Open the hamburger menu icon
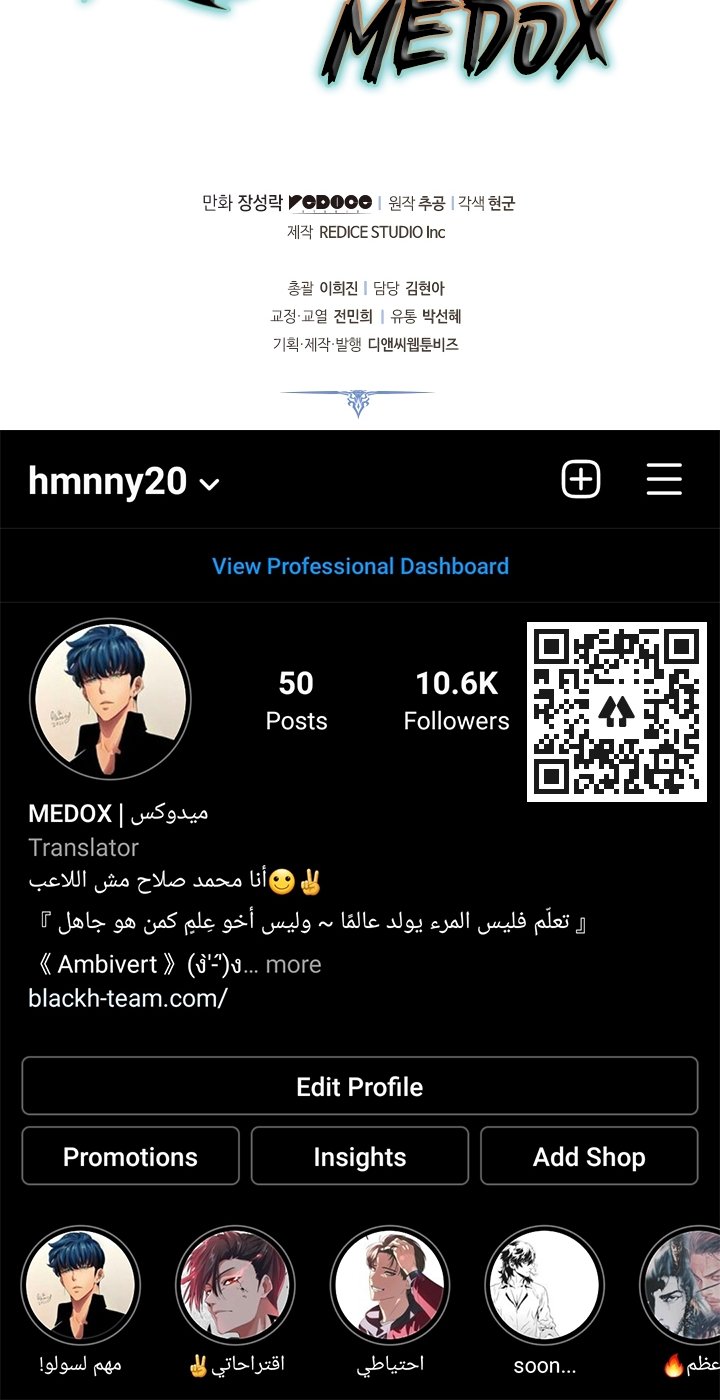This screenshot has width=720, height=1400. [663, 480]
